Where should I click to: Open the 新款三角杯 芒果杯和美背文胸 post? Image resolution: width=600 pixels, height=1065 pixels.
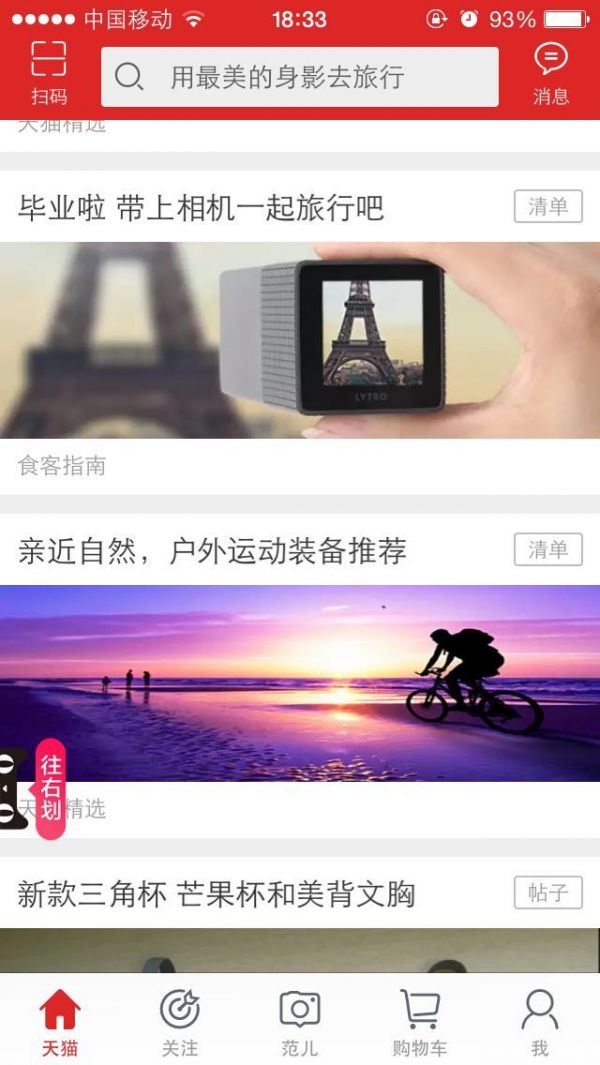click(216, 894)
